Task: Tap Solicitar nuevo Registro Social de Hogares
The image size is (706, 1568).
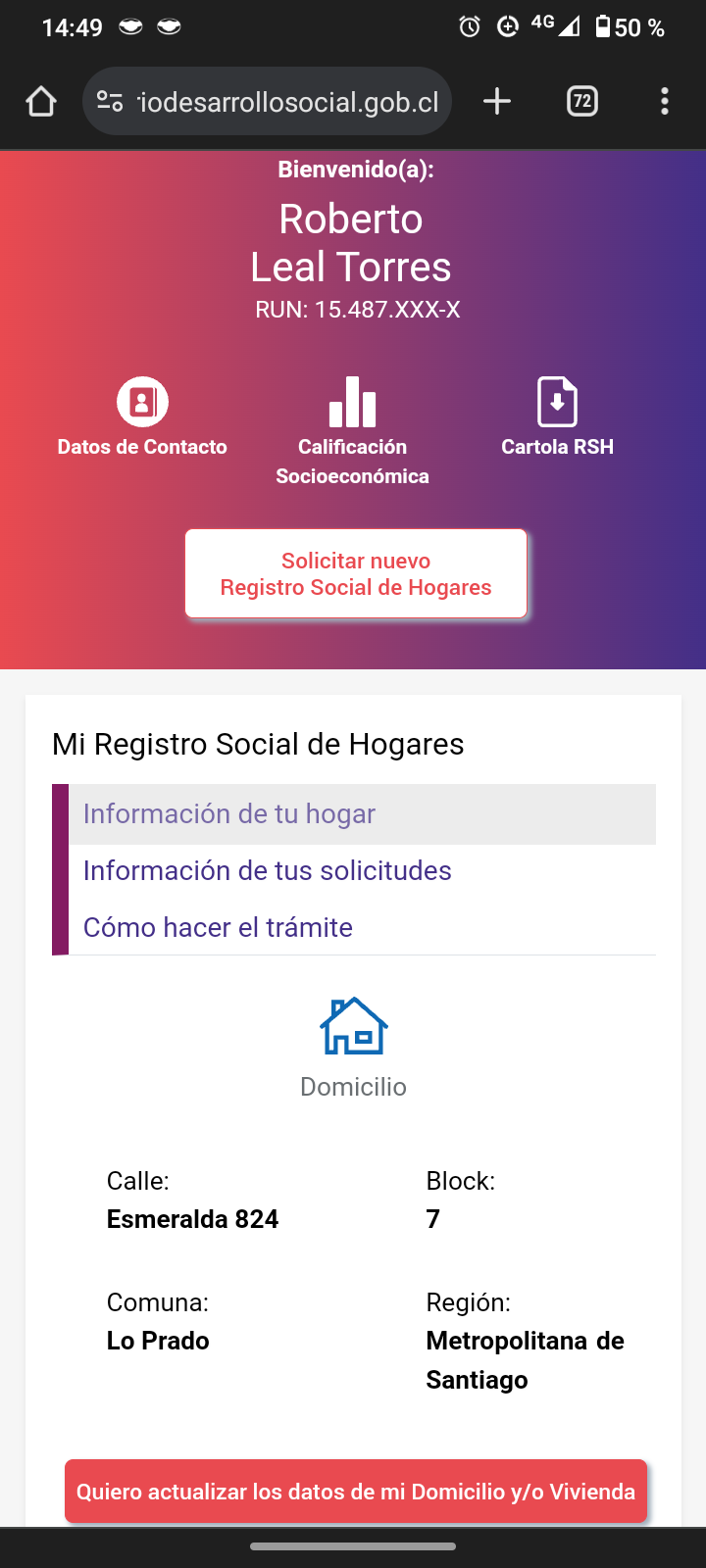Action: [x=356, y=574]
